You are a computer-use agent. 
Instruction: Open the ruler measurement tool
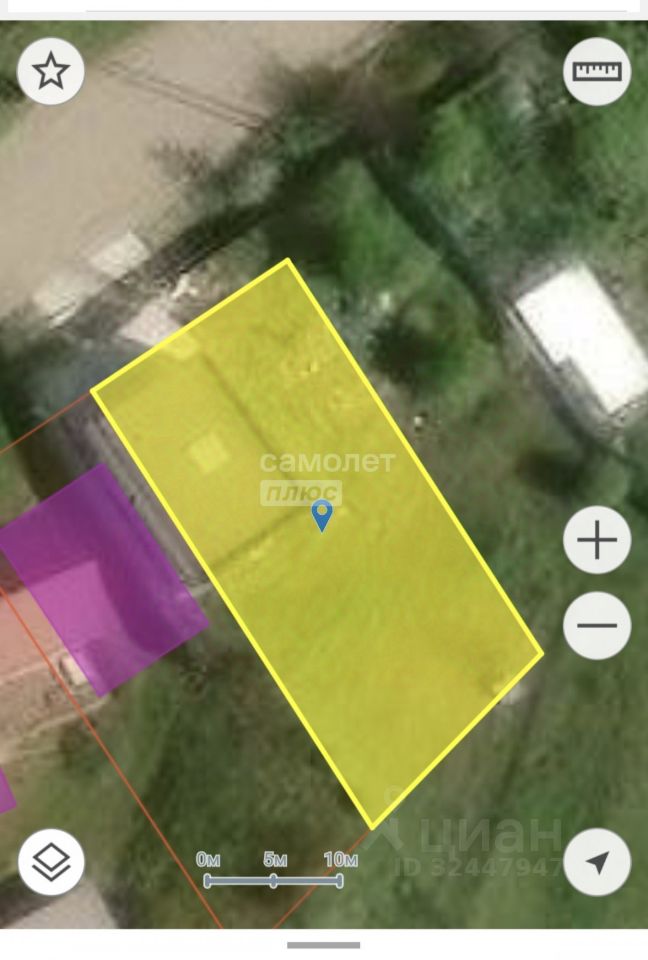pyautogui.click(x=597, y=71)
